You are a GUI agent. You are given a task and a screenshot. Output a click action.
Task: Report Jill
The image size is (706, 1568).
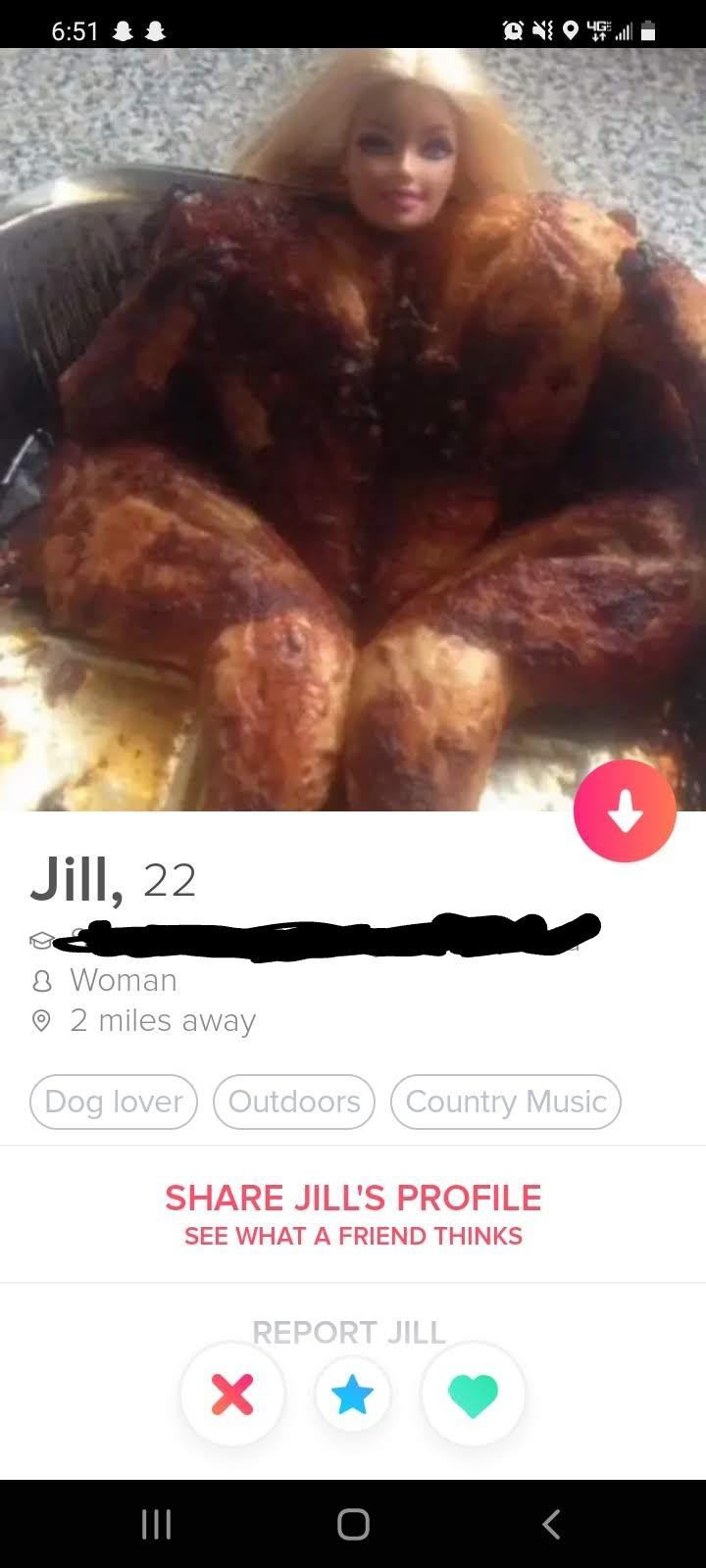coord(349,1331)
